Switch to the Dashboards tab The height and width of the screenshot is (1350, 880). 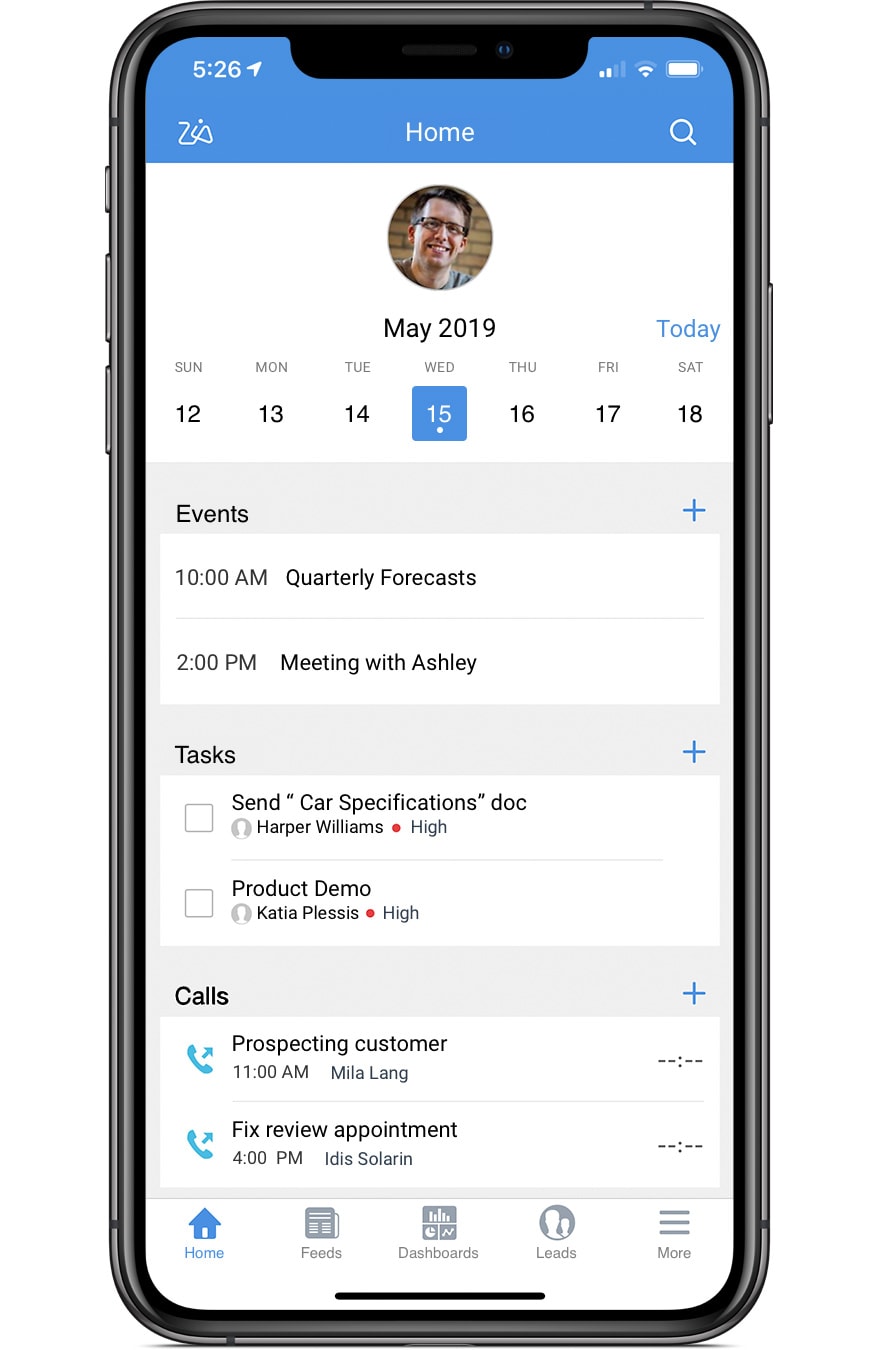[438, 1233]
